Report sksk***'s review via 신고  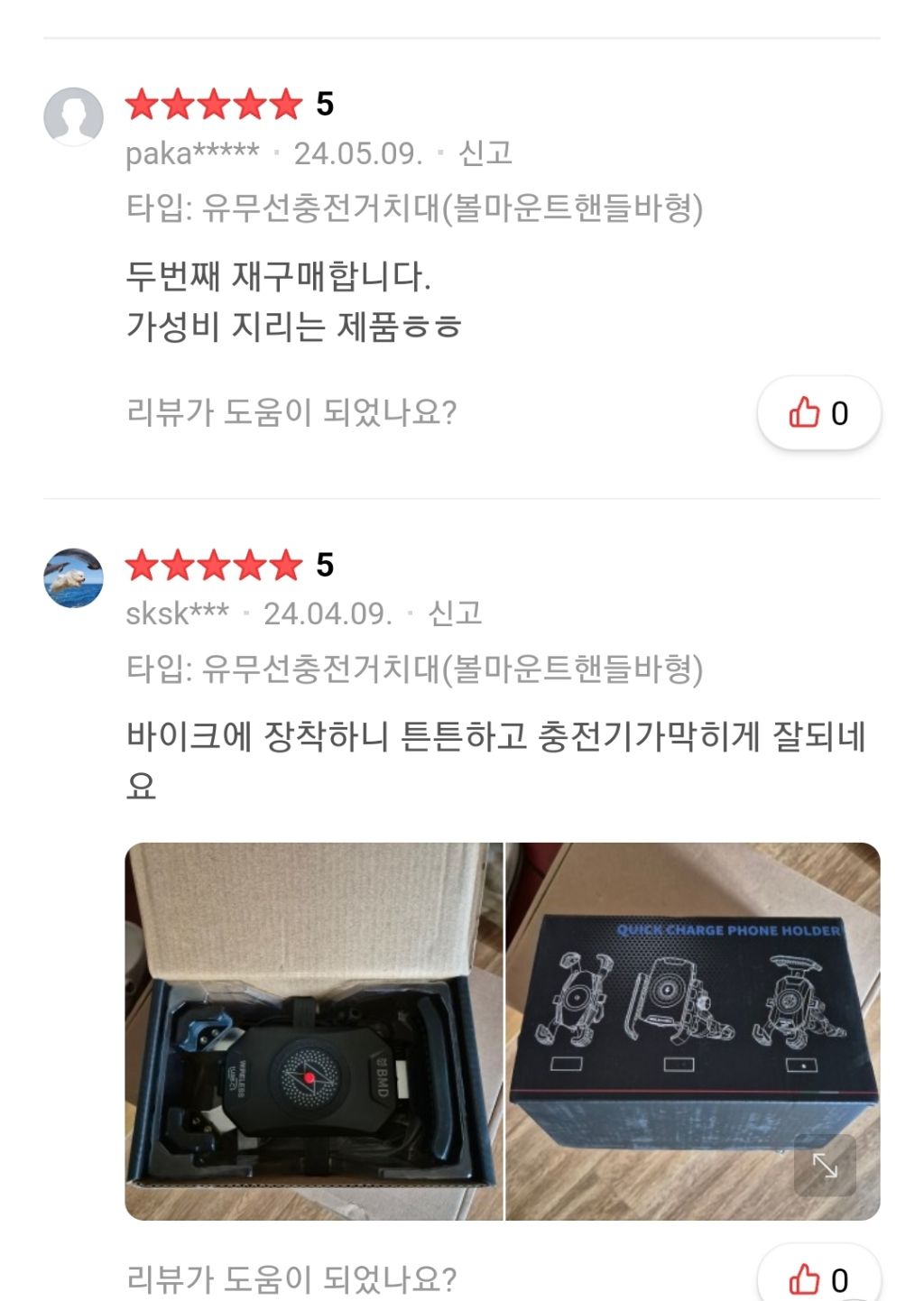pyautogui.click(x=455, y=614)
